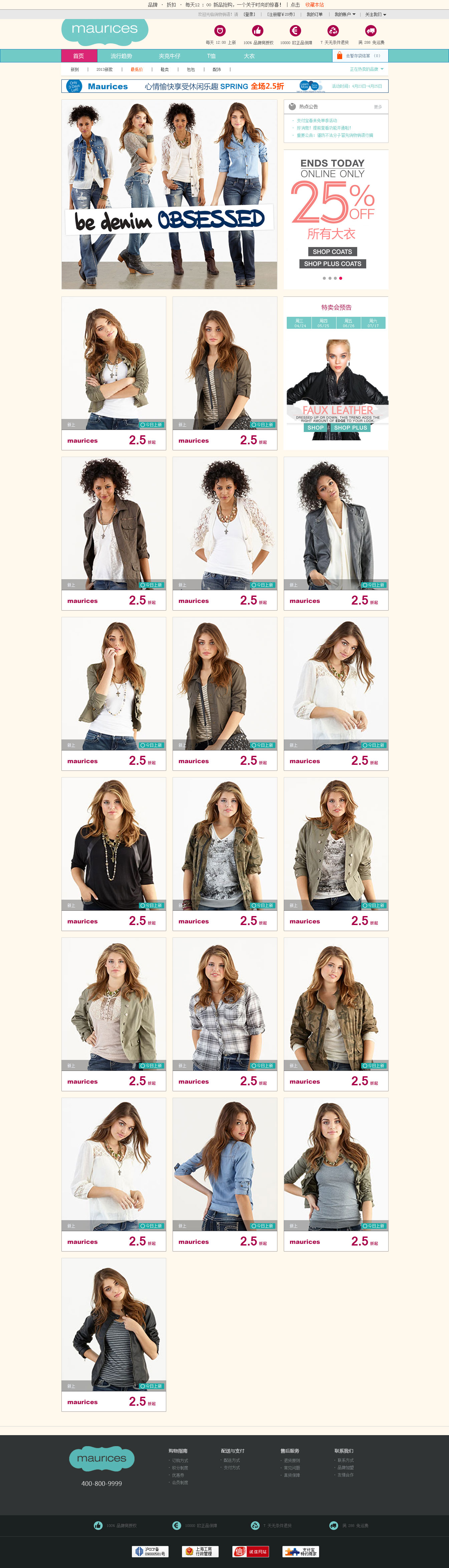Expand the 我的账户 dropdown
Screen dimensions: 449x1568
tap(345, 14)
